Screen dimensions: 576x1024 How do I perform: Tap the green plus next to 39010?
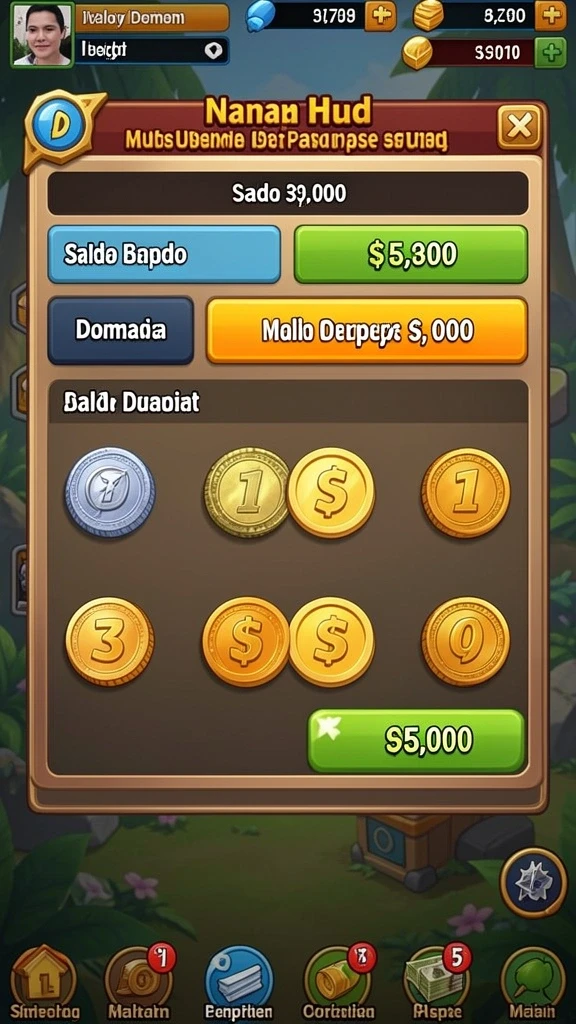(x=551, y=52)
